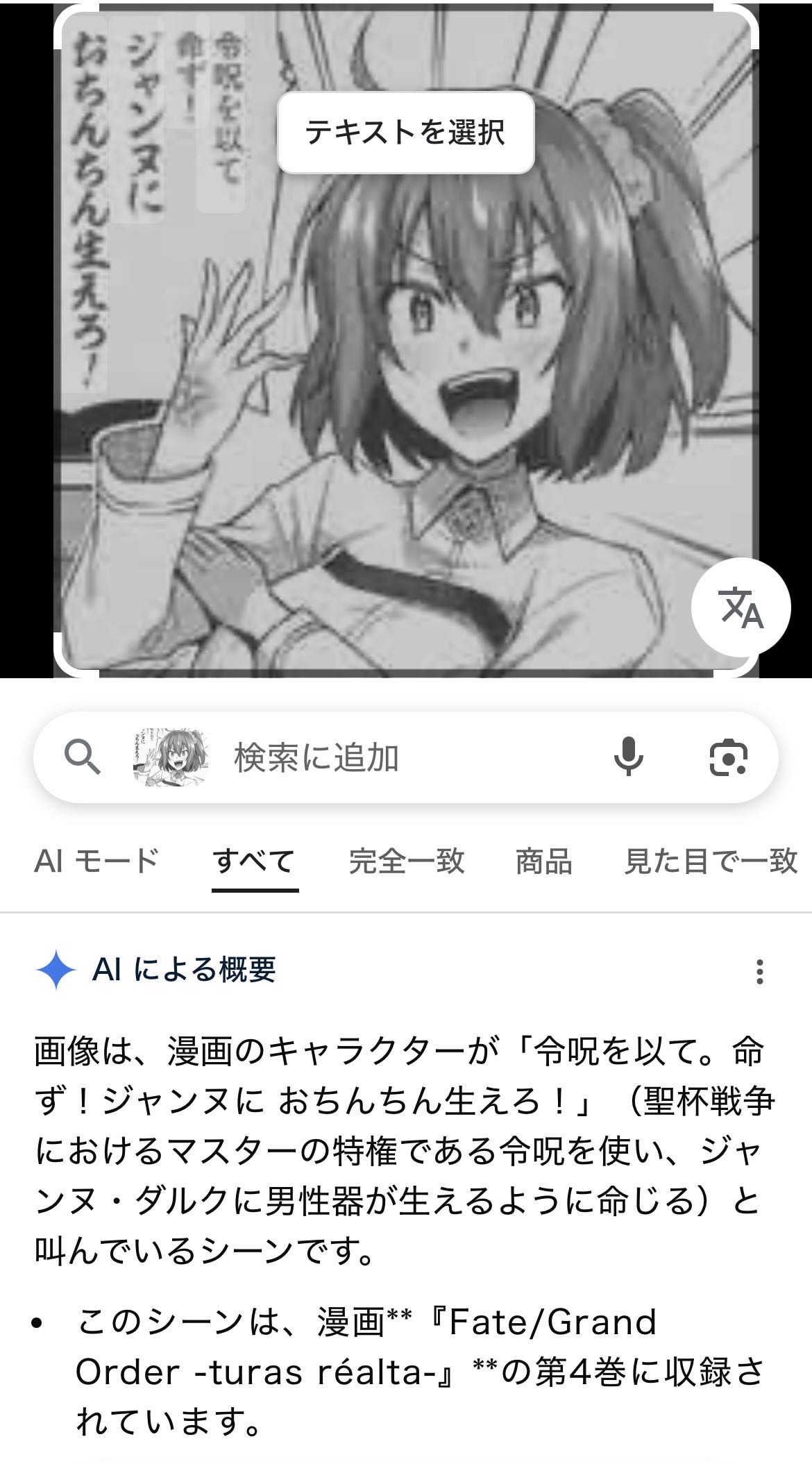
Task: Tap the テキストを選択 button
Action: pyautogui.click(x=405, y=132)
